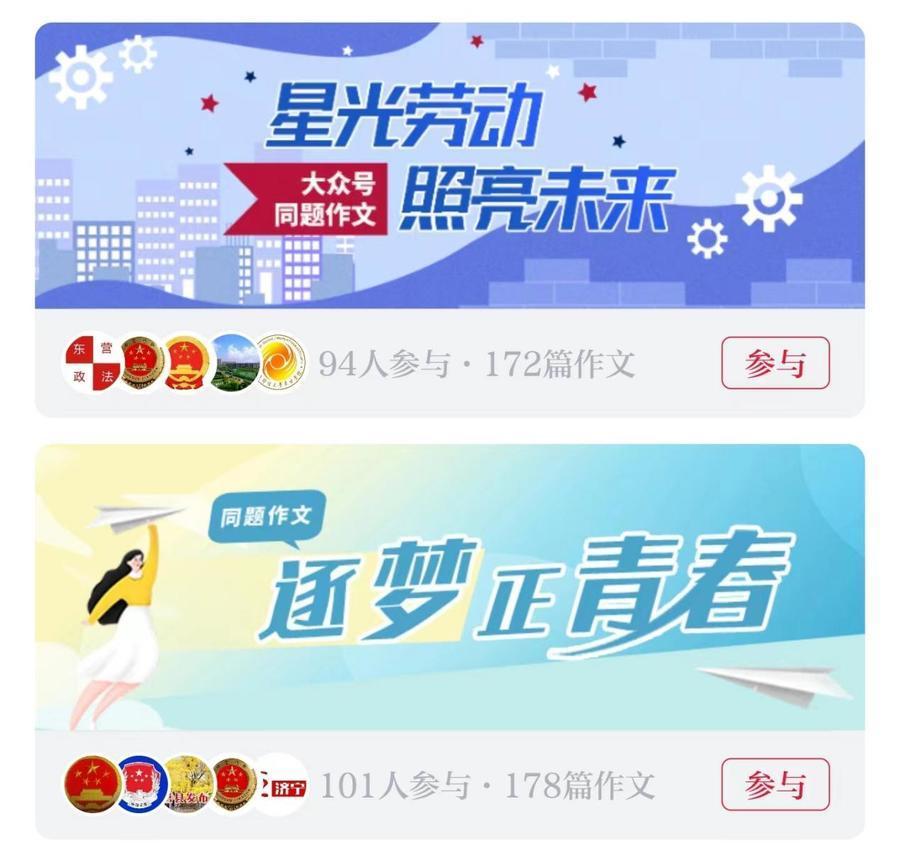This screenshot has height=855, width=900.
Task: Tap 参与 for the 逐梦正青春 topic
Action: [775, 785]
